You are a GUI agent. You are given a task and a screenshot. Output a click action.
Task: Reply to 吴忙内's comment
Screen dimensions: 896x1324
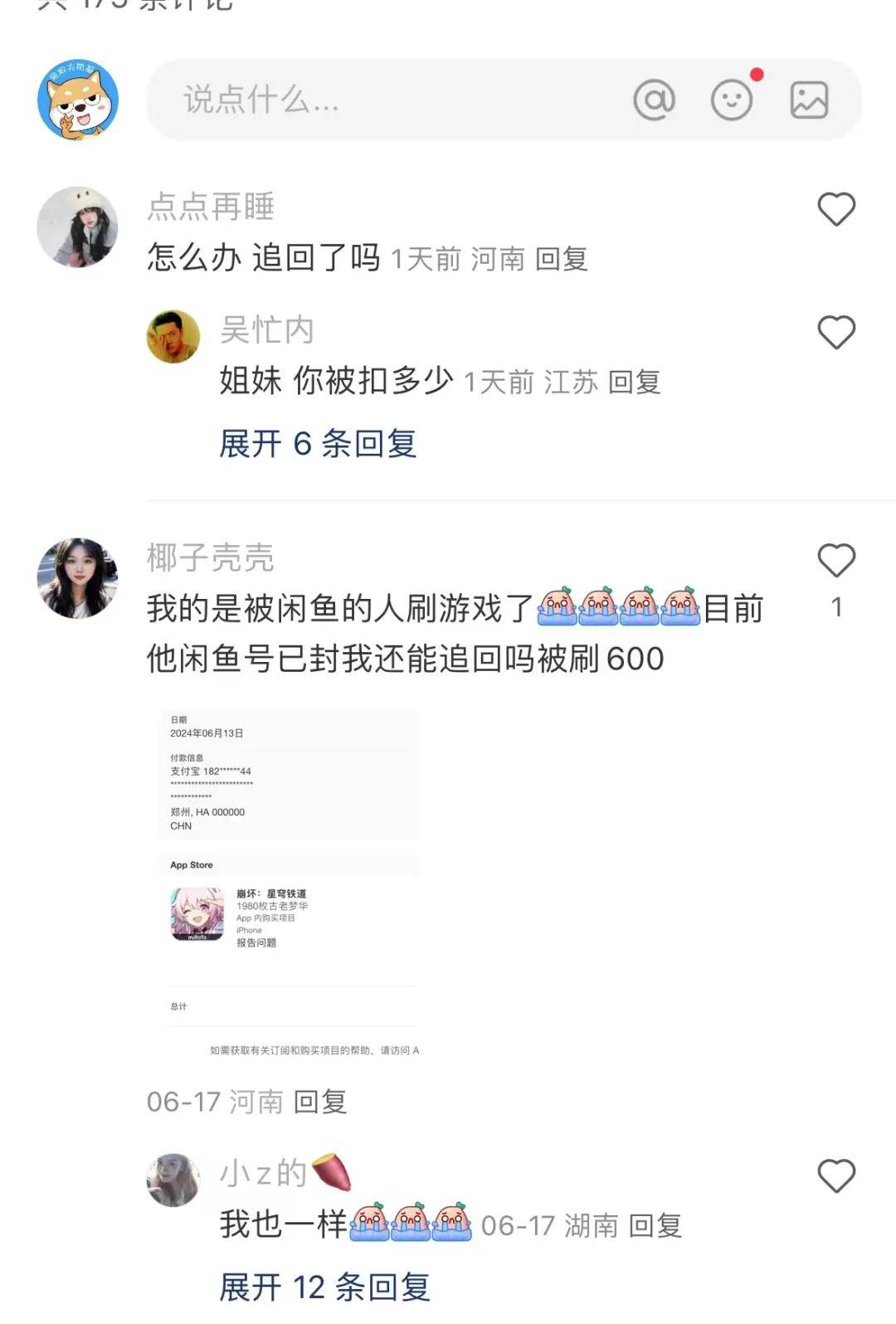(x=633, y=384)
